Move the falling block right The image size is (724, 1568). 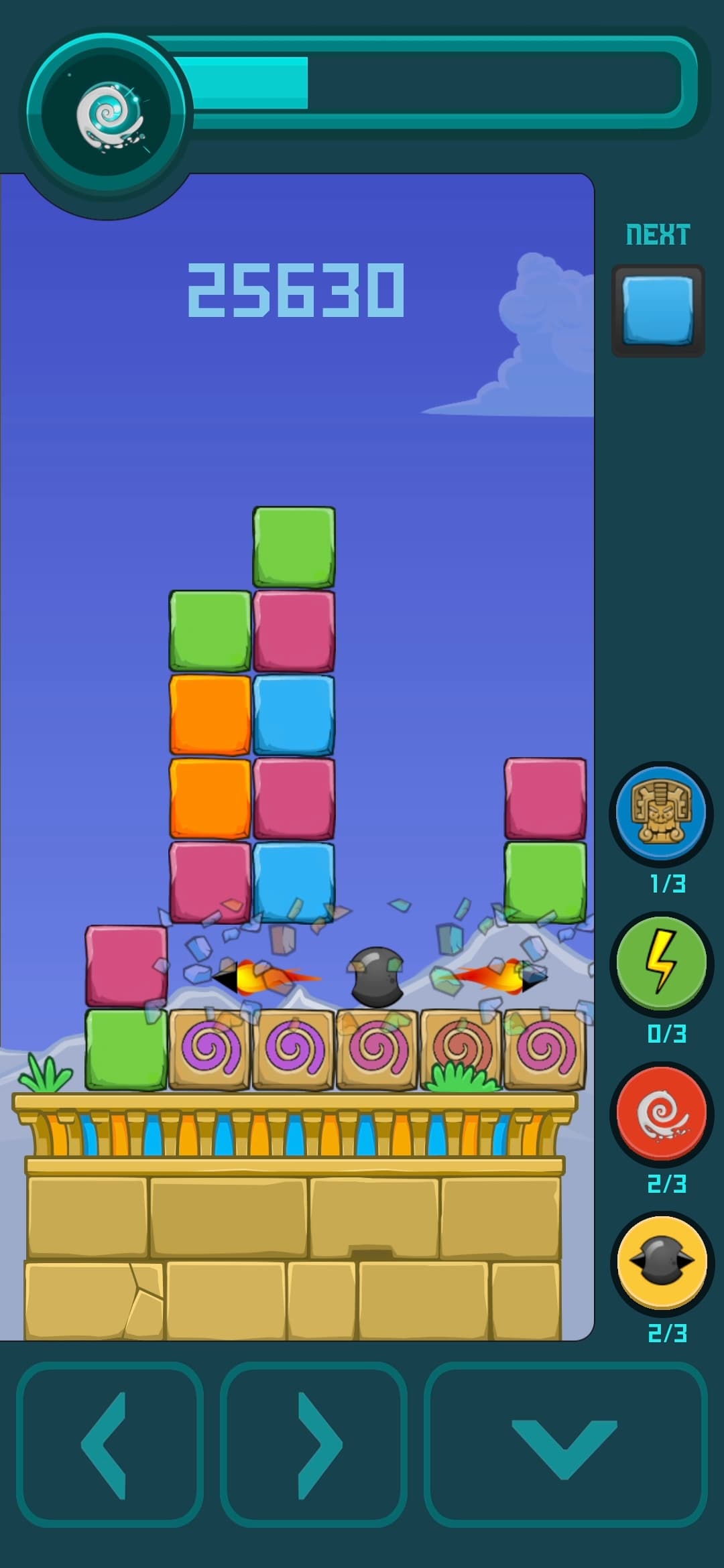313,1445
